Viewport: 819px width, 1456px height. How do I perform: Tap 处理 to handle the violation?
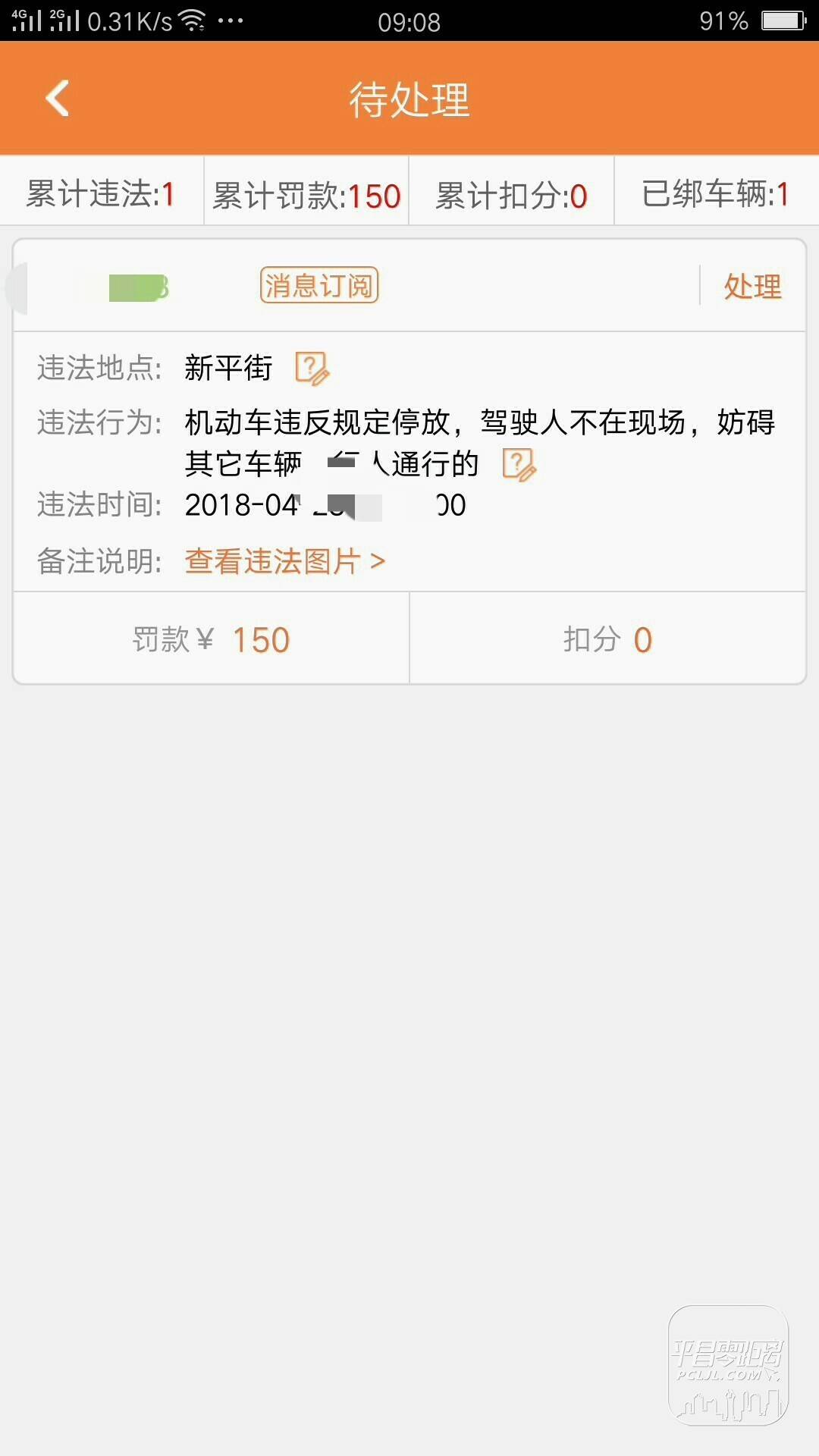(752, 287)
